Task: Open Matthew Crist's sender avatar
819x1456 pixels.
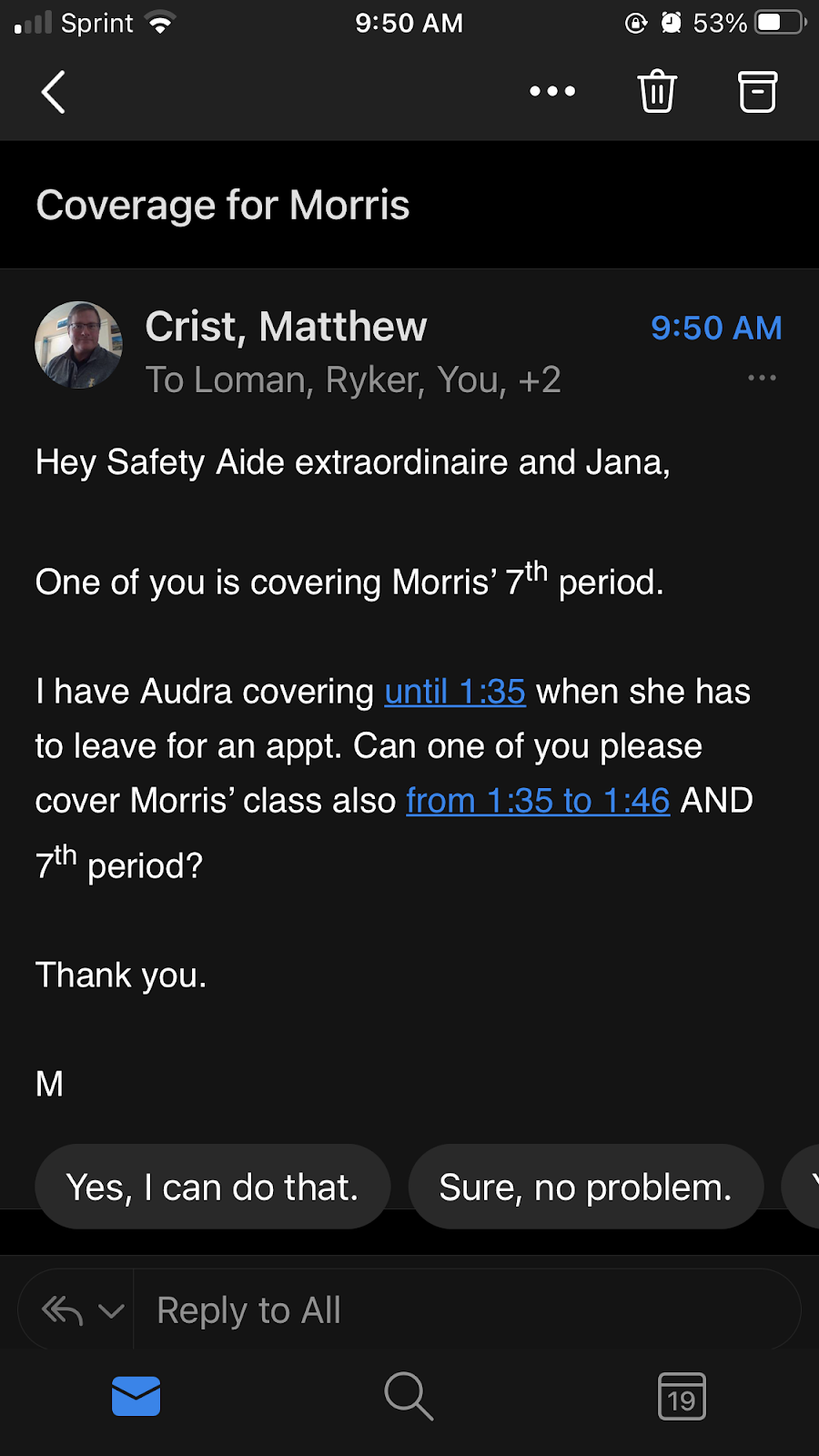Action: pyautogui.click(x=79, y=345)
